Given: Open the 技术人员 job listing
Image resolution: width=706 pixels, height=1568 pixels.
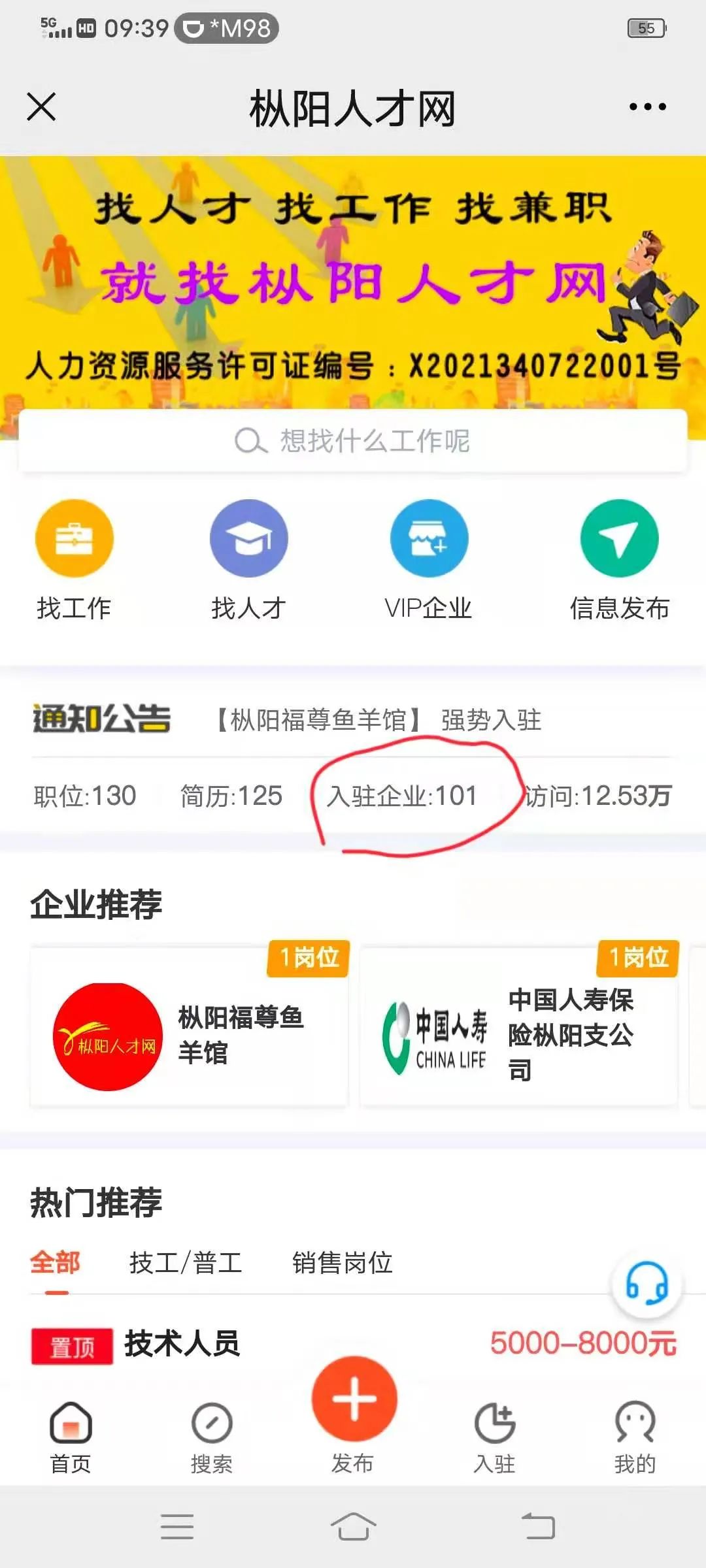Looking at the screenshot, I should click(x=182, y=1343).
